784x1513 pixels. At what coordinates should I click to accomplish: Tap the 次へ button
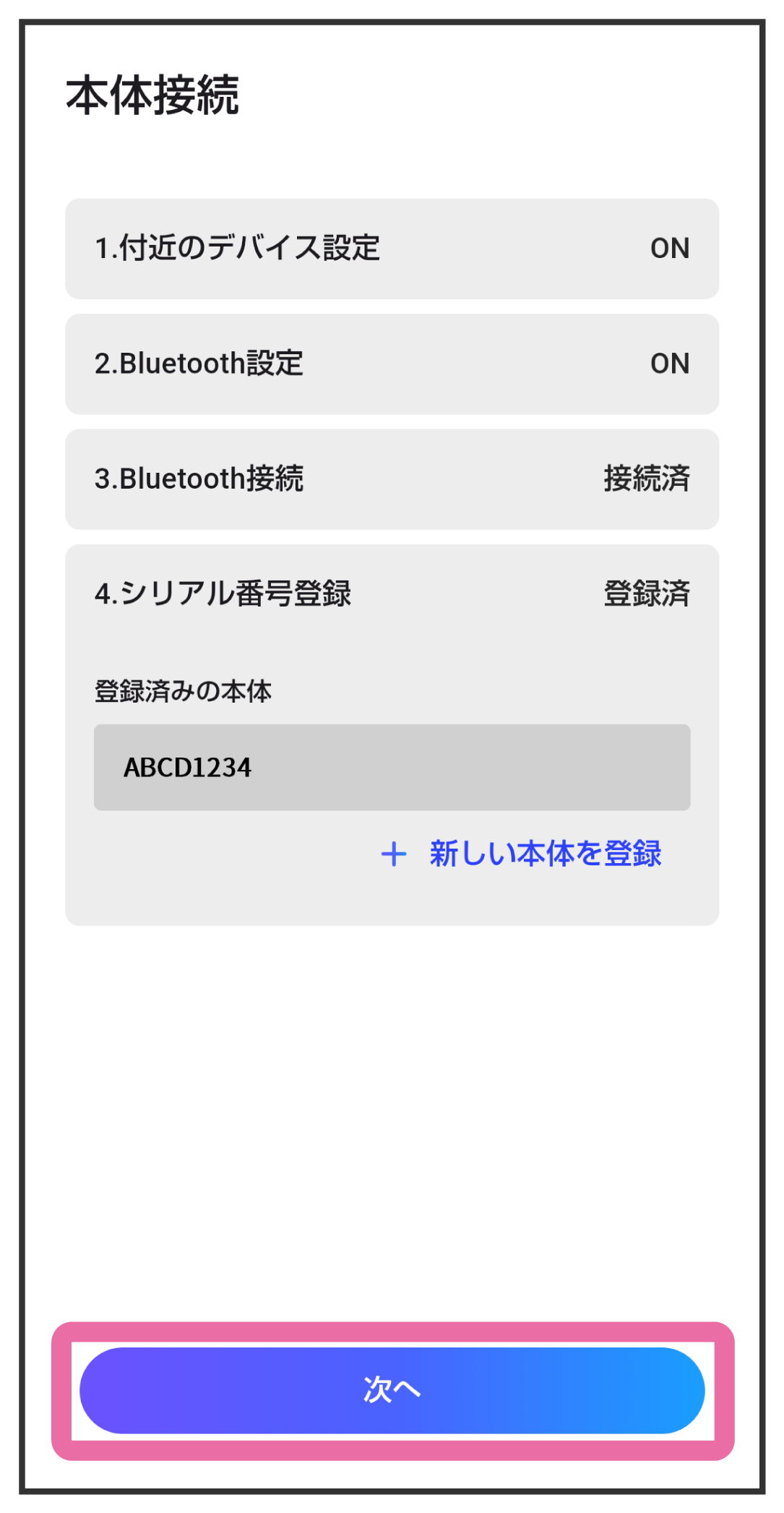pyautogui.click(x=392, y=1389)
